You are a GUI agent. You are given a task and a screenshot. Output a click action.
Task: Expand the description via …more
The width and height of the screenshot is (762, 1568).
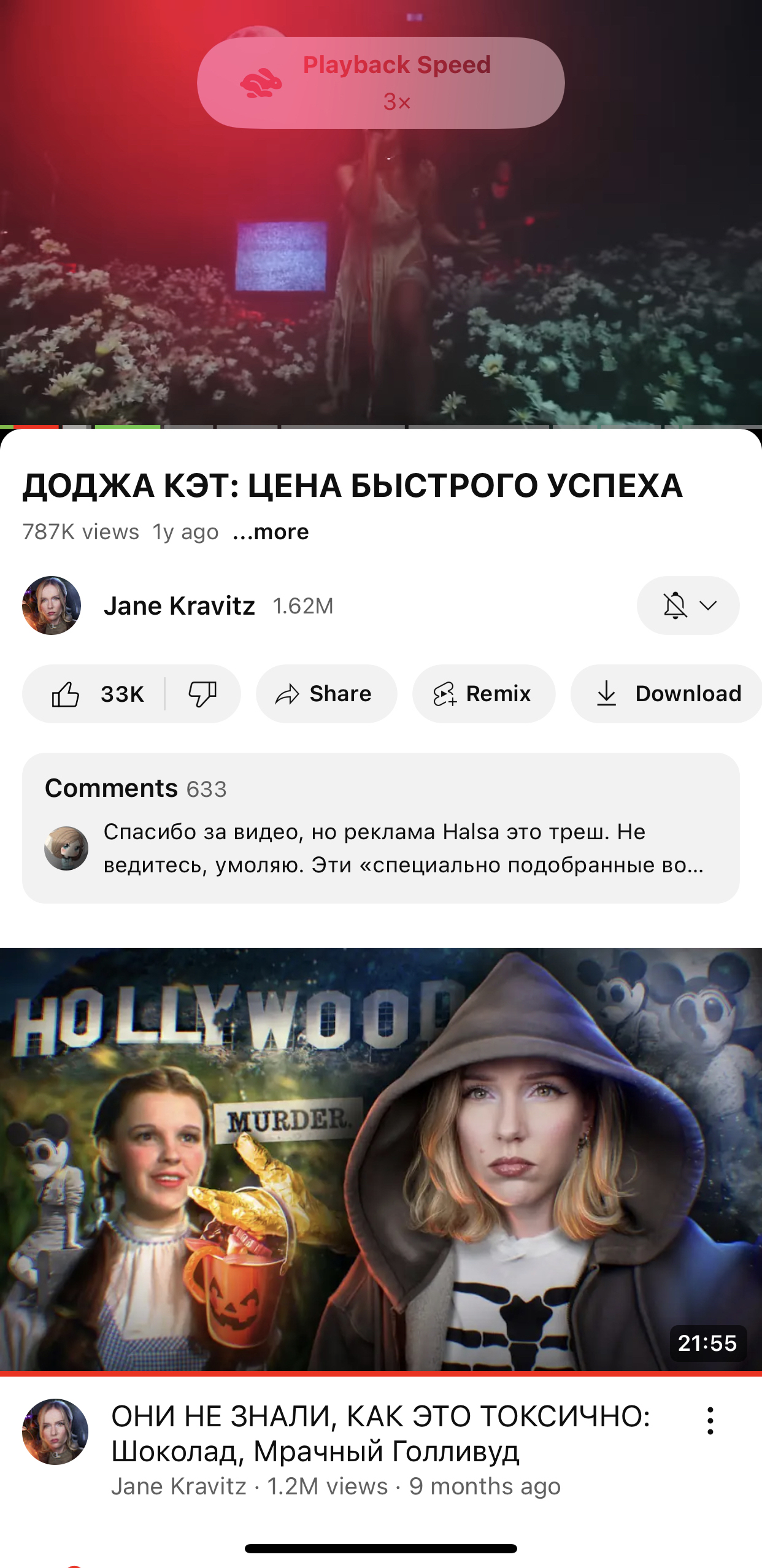point(271,532)
